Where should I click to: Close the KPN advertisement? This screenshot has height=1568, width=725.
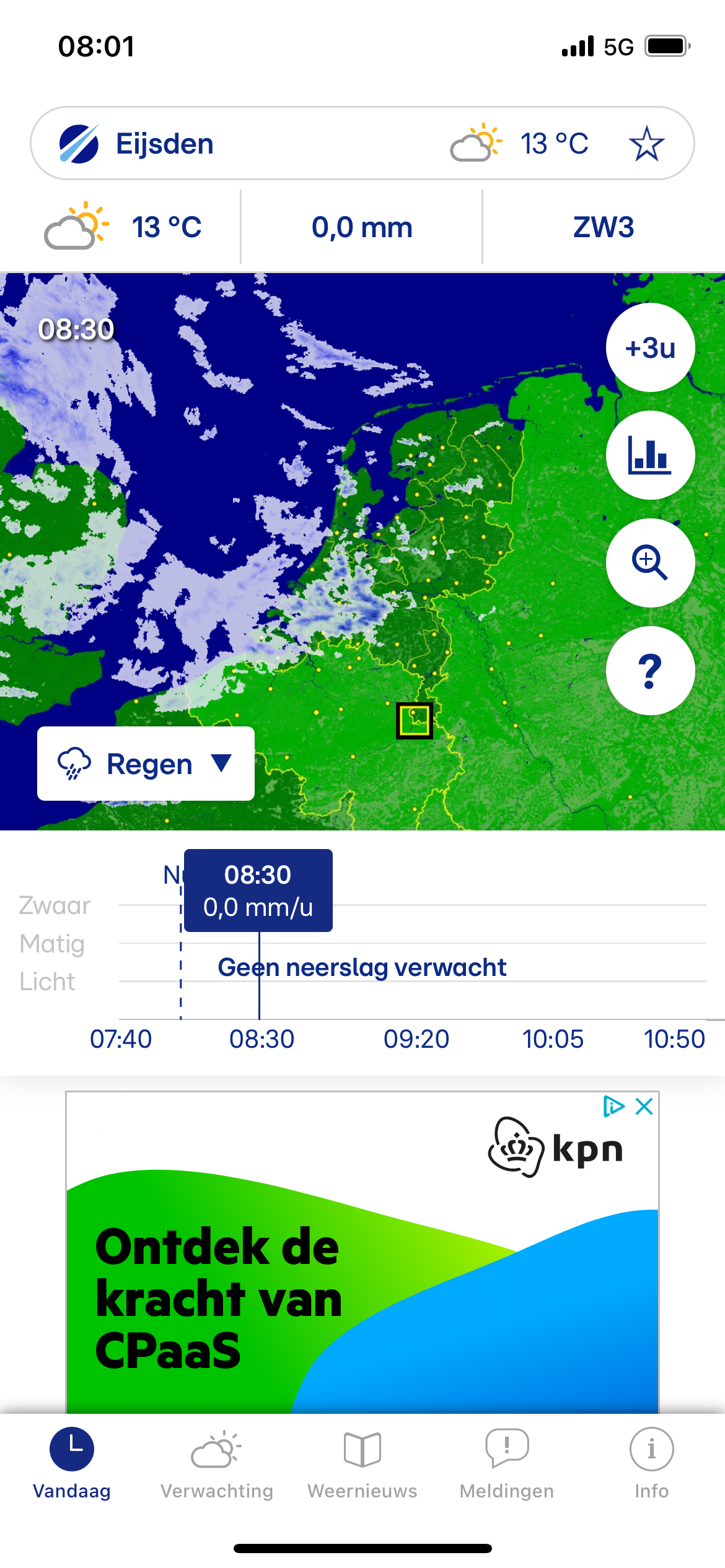(644, 1106)
